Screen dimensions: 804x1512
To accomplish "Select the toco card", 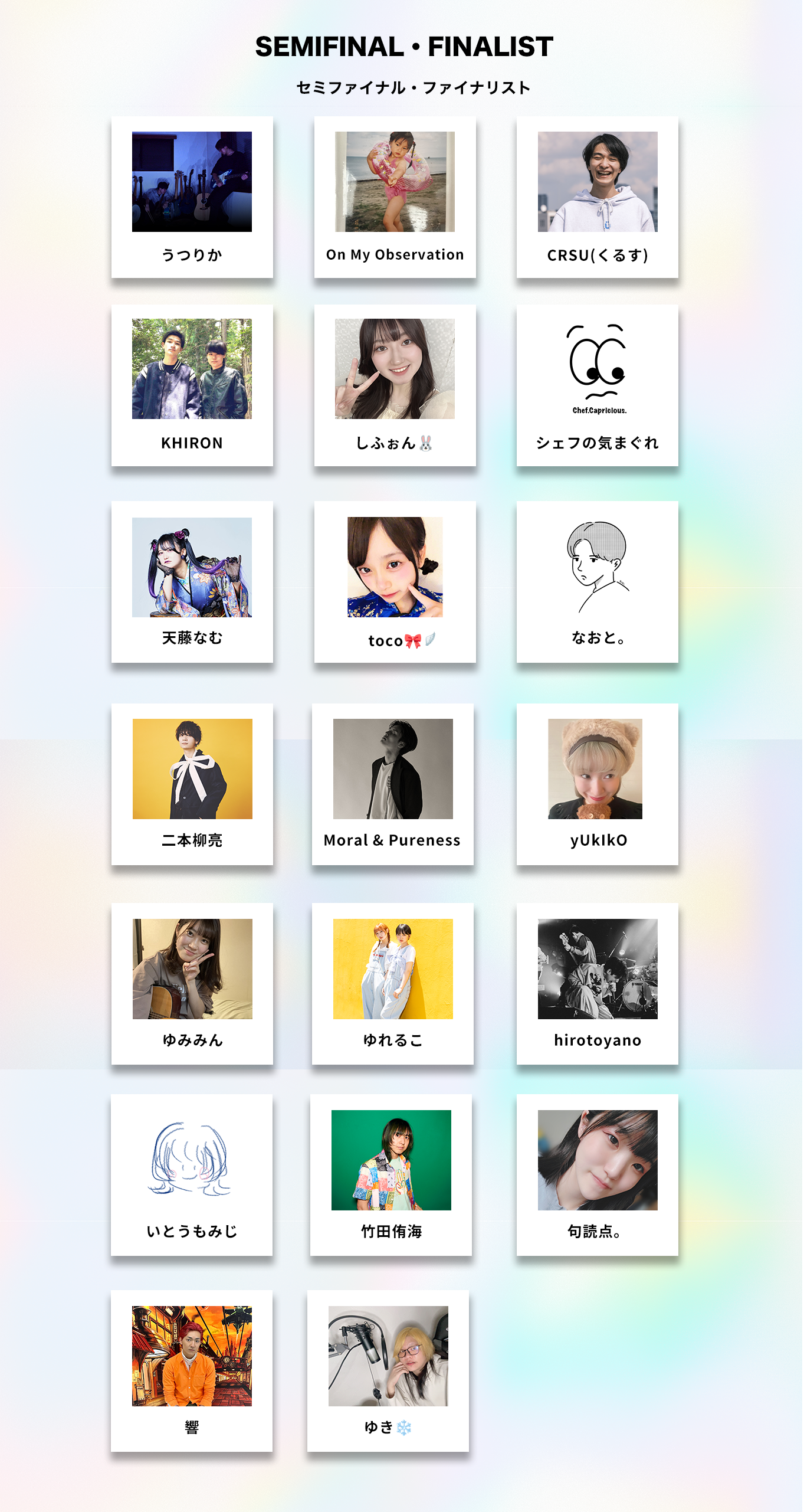I will coord(395,581).
